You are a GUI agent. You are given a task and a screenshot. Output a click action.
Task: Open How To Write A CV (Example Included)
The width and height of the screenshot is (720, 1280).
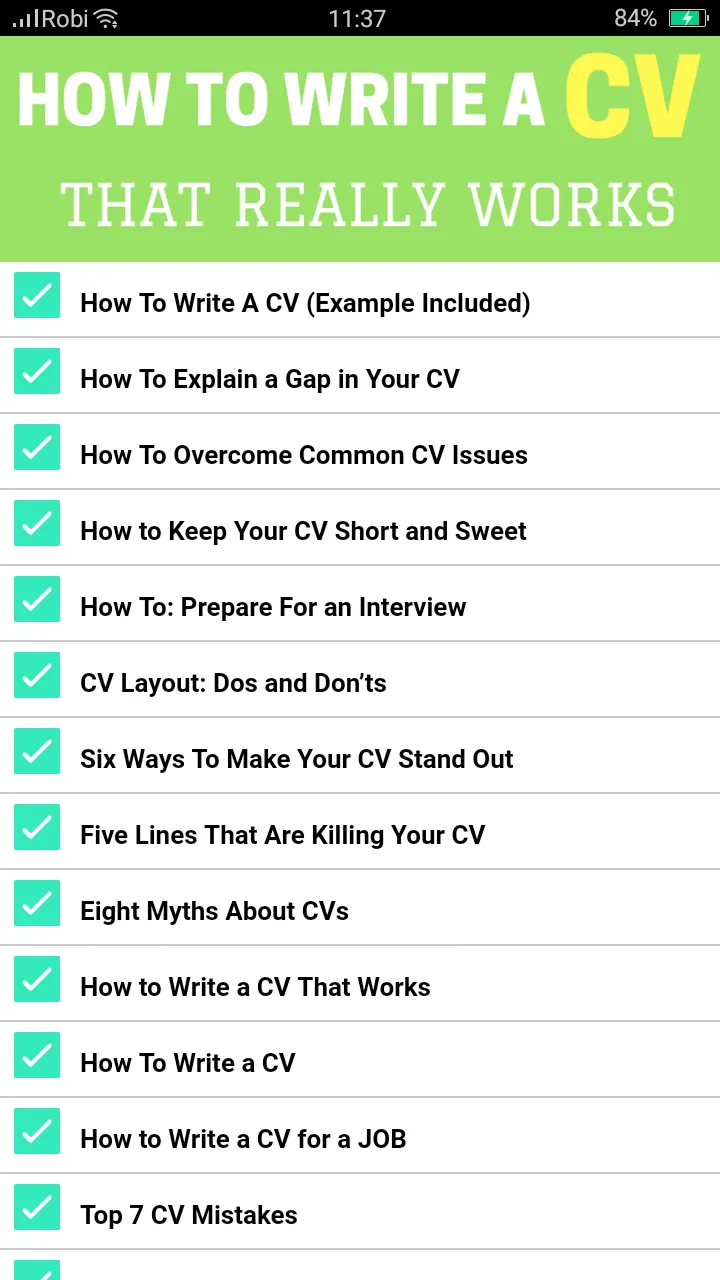pos(305,303)
